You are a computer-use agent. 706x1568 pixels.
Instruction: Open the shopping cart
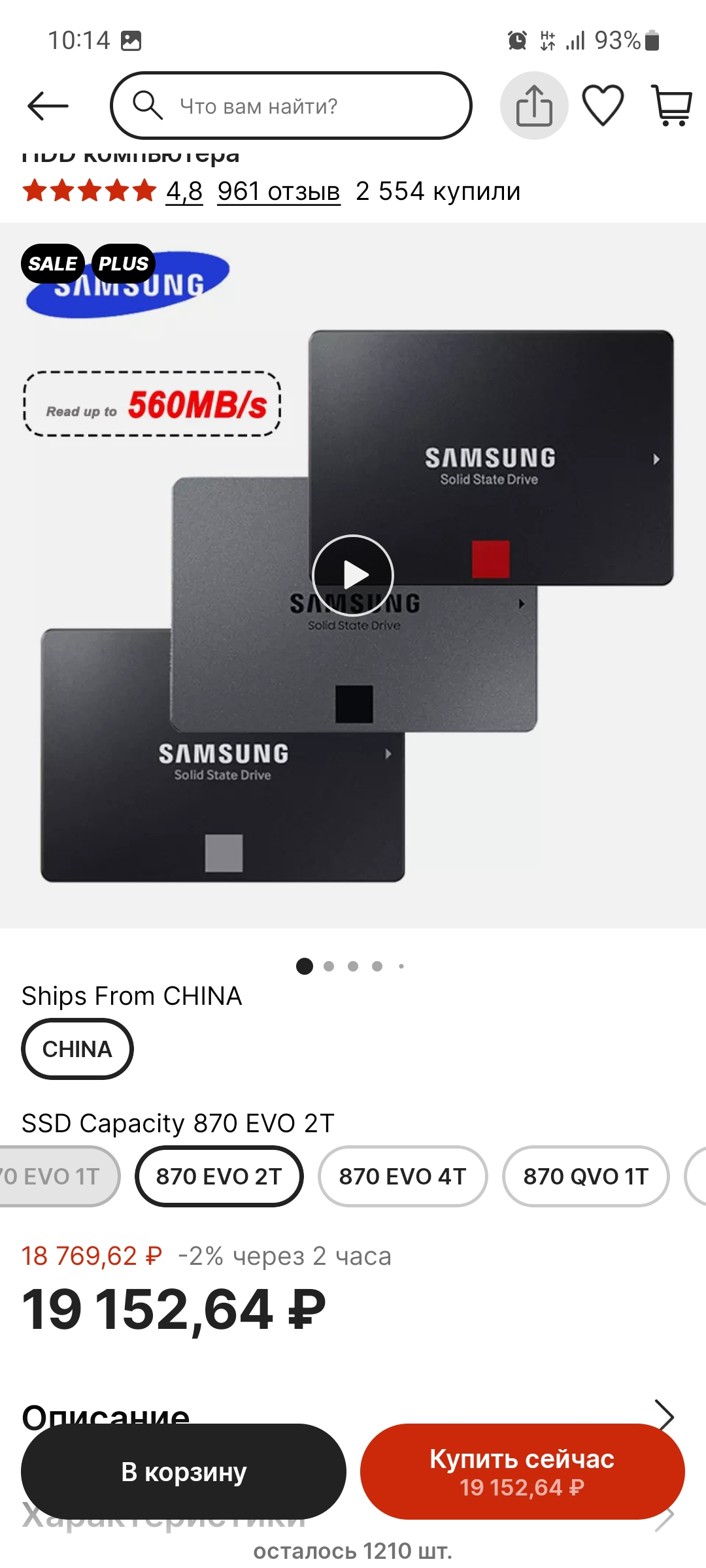point(672,106)
